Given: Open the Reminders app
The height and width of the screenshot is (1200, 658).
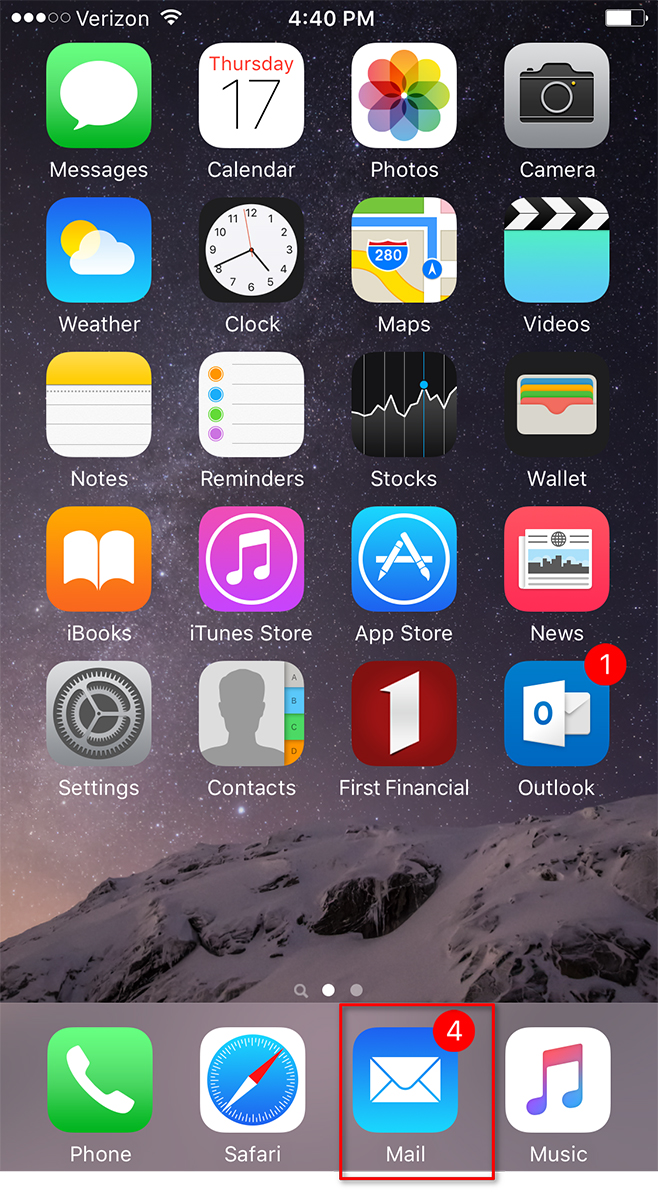Looking at the screenshot, I should point(251,405).
